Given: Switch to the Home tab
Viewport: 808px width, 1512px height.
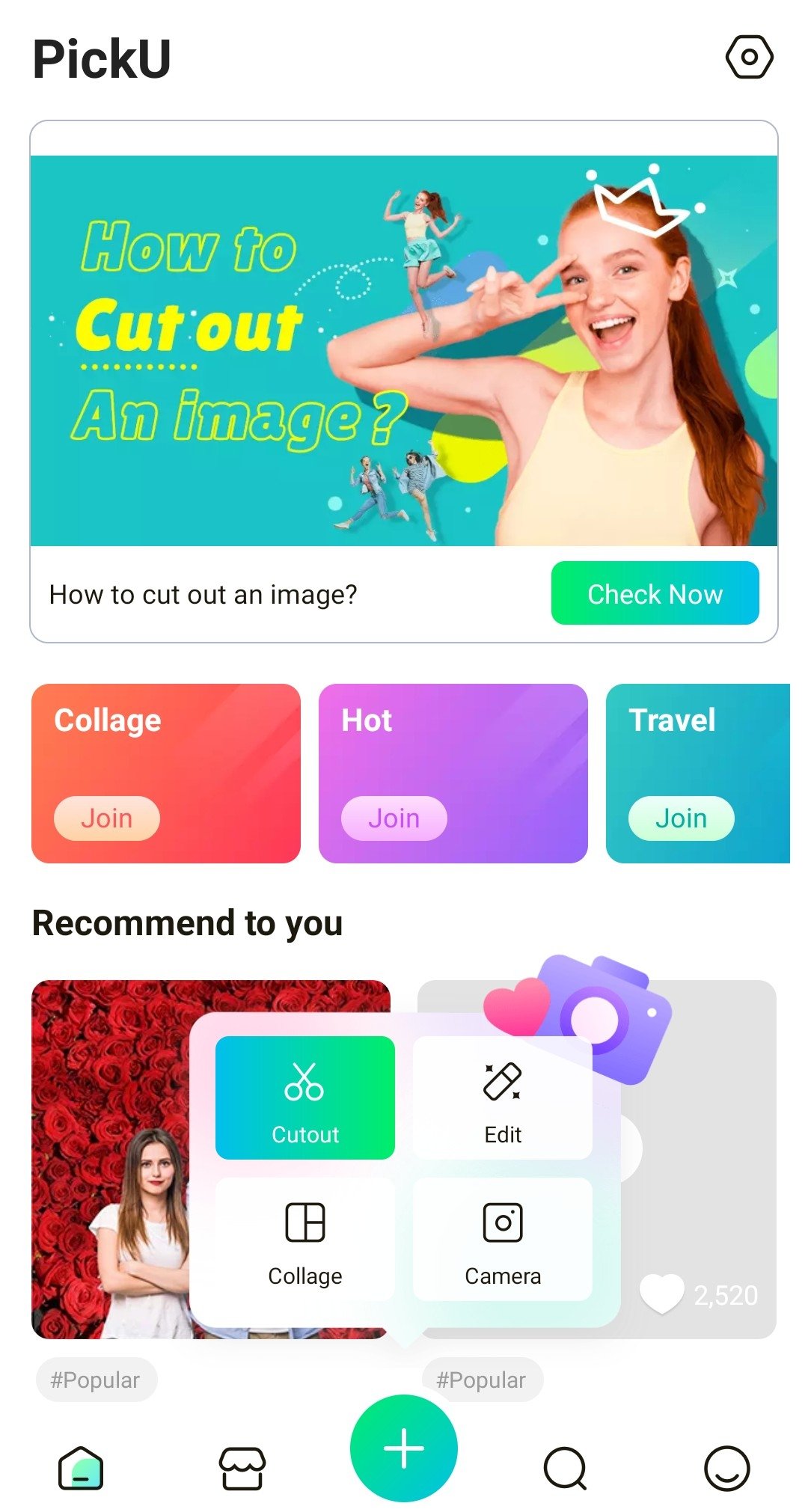Looking at the screenshot, I should point(81,1468).
